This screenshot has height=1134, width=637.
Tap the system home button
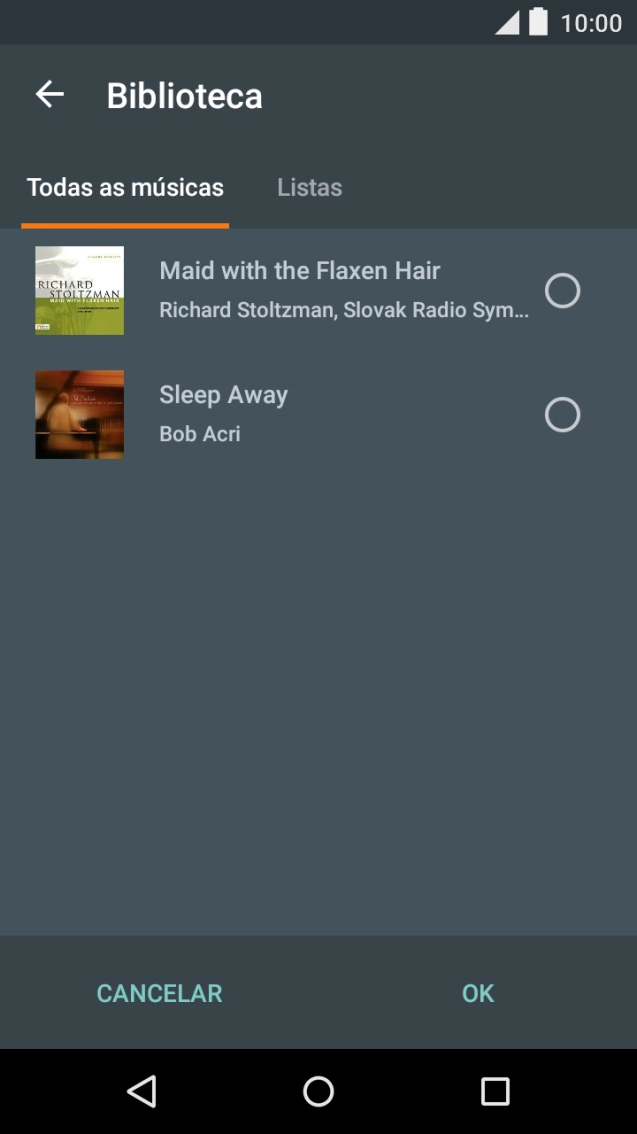(x=318, y=1091)
